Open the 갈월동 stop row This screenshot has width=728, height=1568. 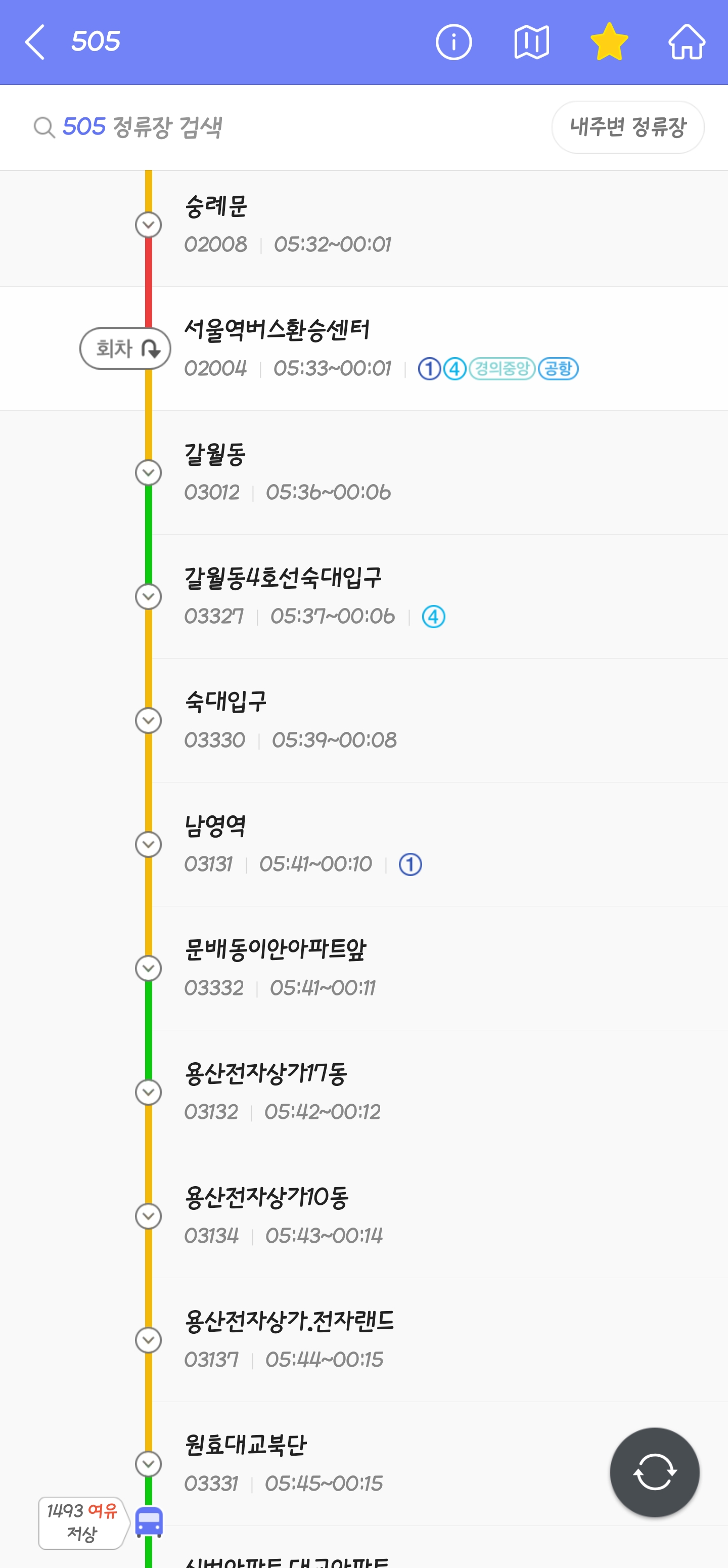[365, 472]
